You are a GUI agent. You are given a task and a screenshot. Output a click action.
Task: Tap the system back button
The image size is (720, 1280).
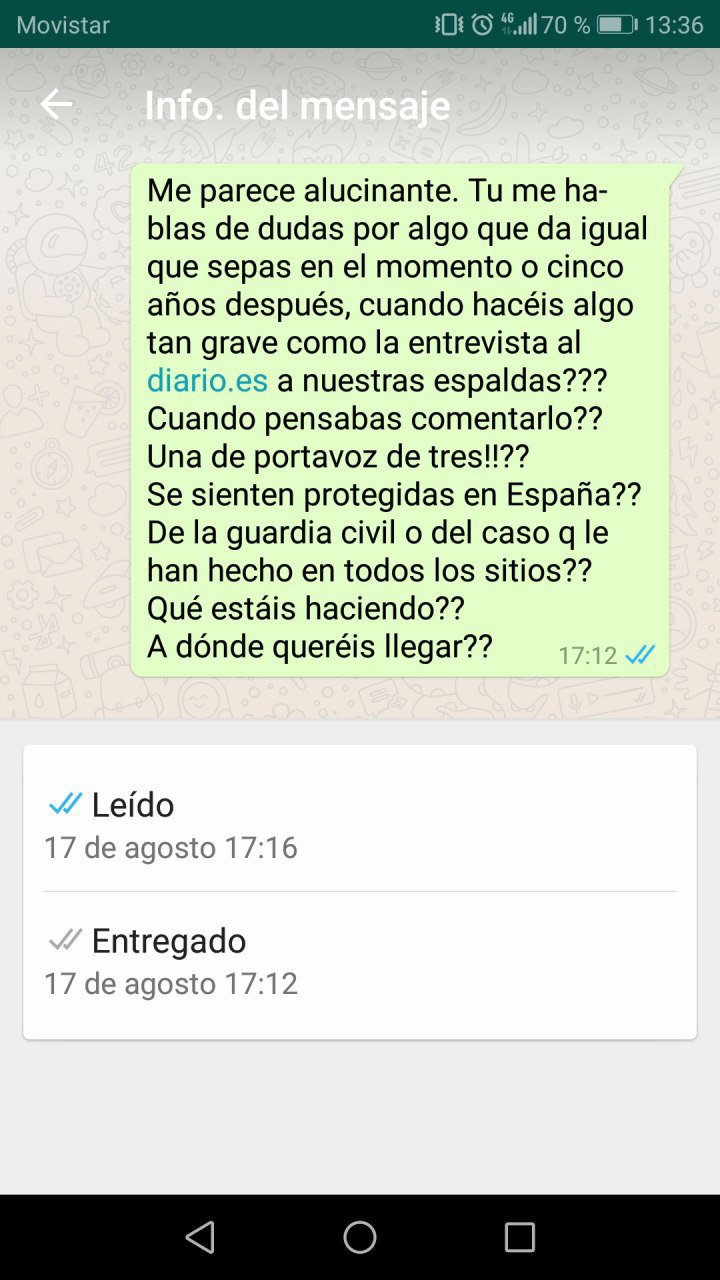tap(200, 1237)
